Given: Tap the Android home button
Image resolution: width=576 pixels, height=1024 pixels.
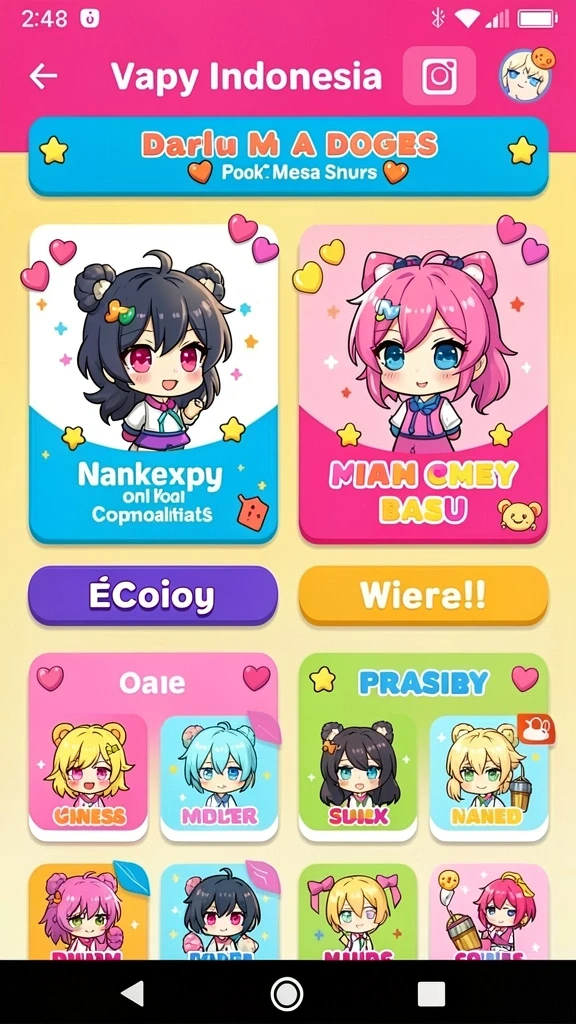Looking at the screenshot, I should click(x=286, y=993).
